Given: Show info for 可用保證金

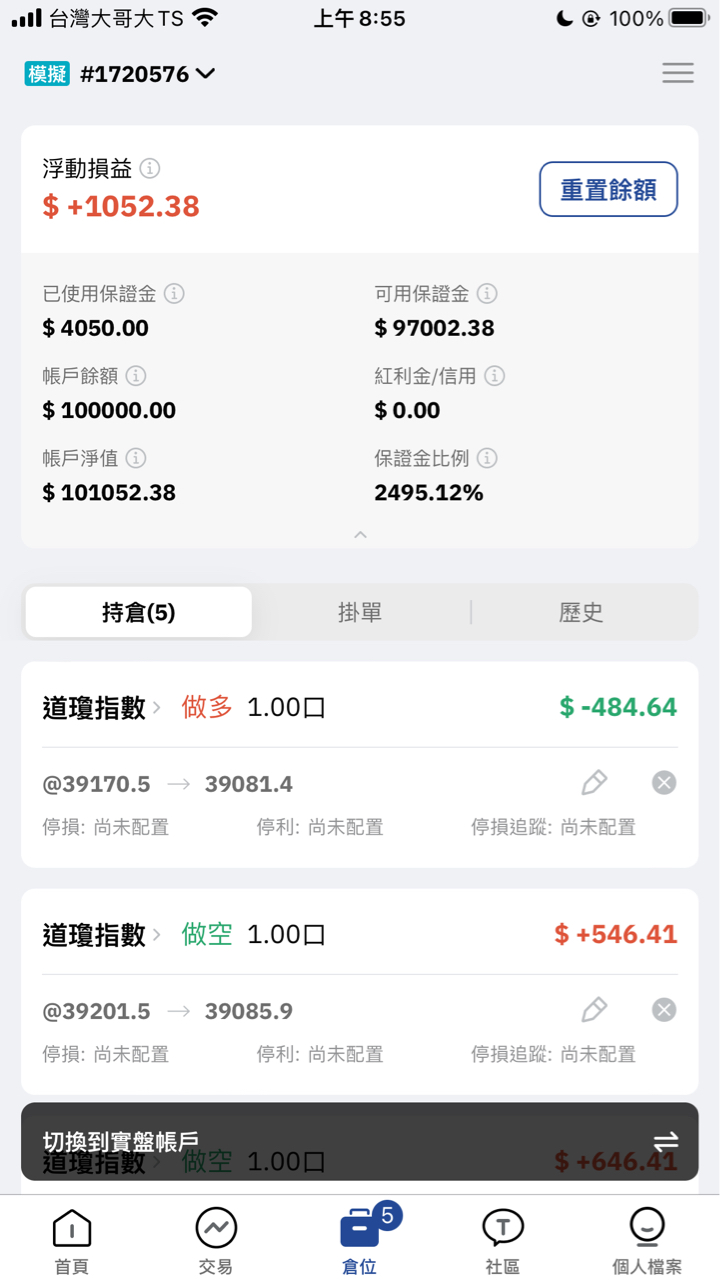Looking at the screenshot, I should point(487,294).
